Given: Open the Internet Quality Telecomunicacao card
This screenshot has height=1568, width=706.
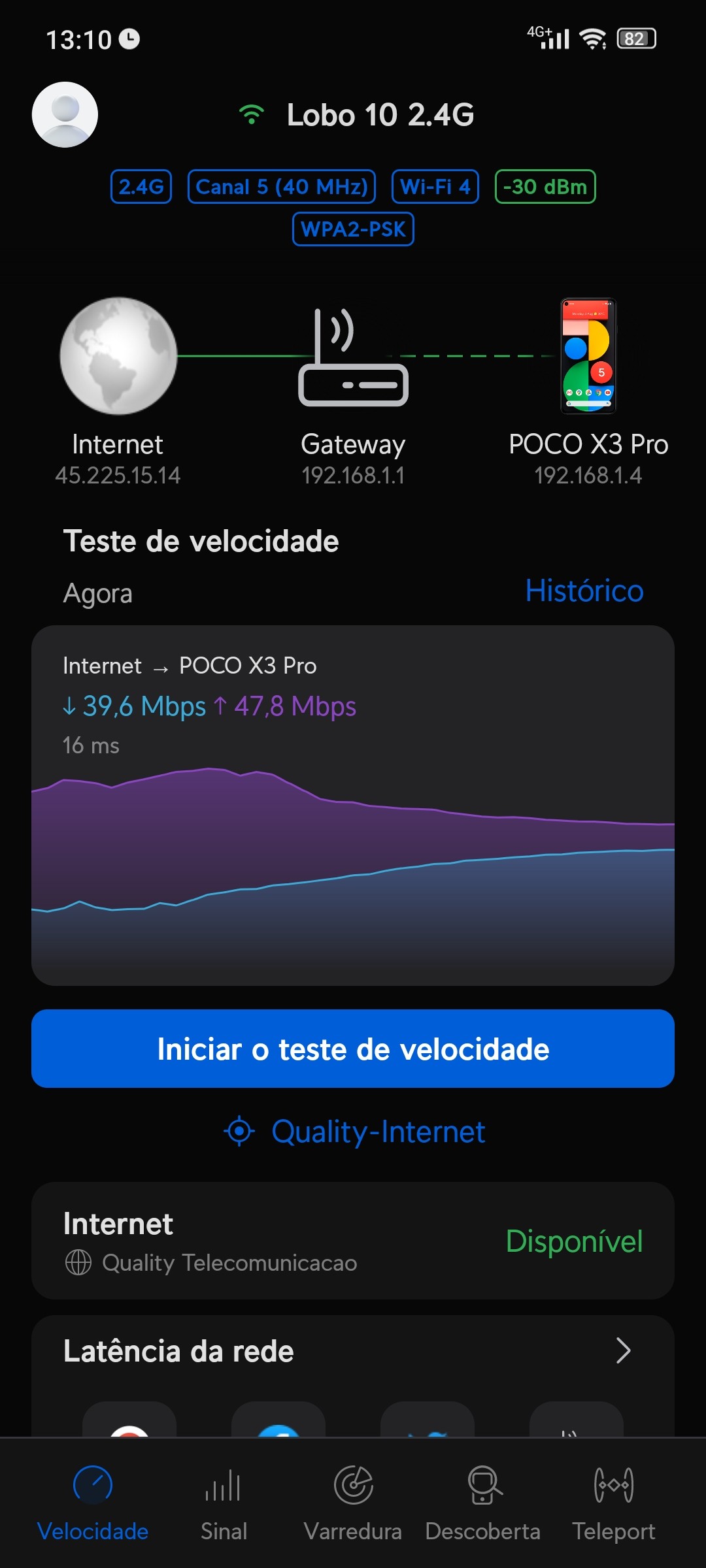Looking at the screenshot, I should [x=353, y=1241].
